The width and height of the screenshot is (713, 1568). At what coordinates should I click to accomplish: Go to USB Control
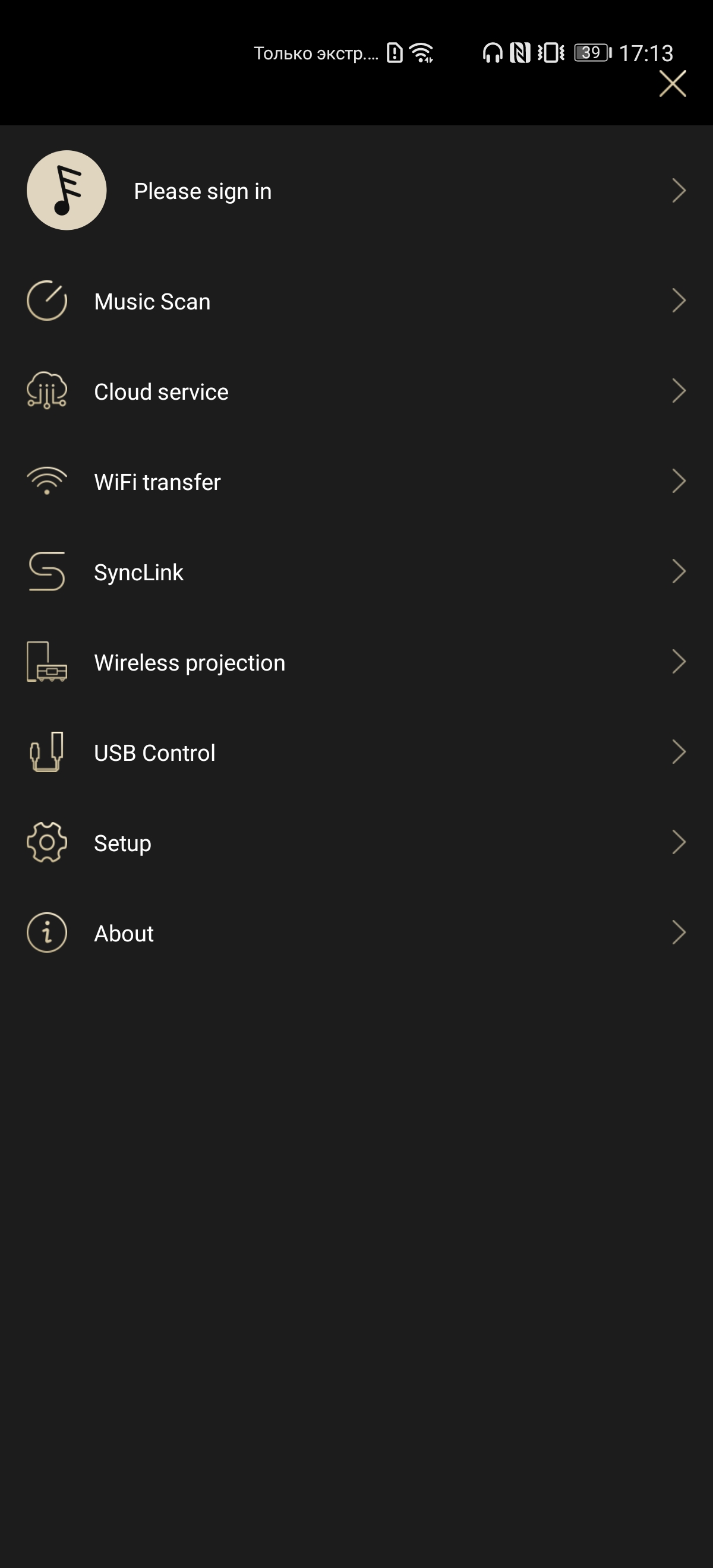[x=154, y=753]
